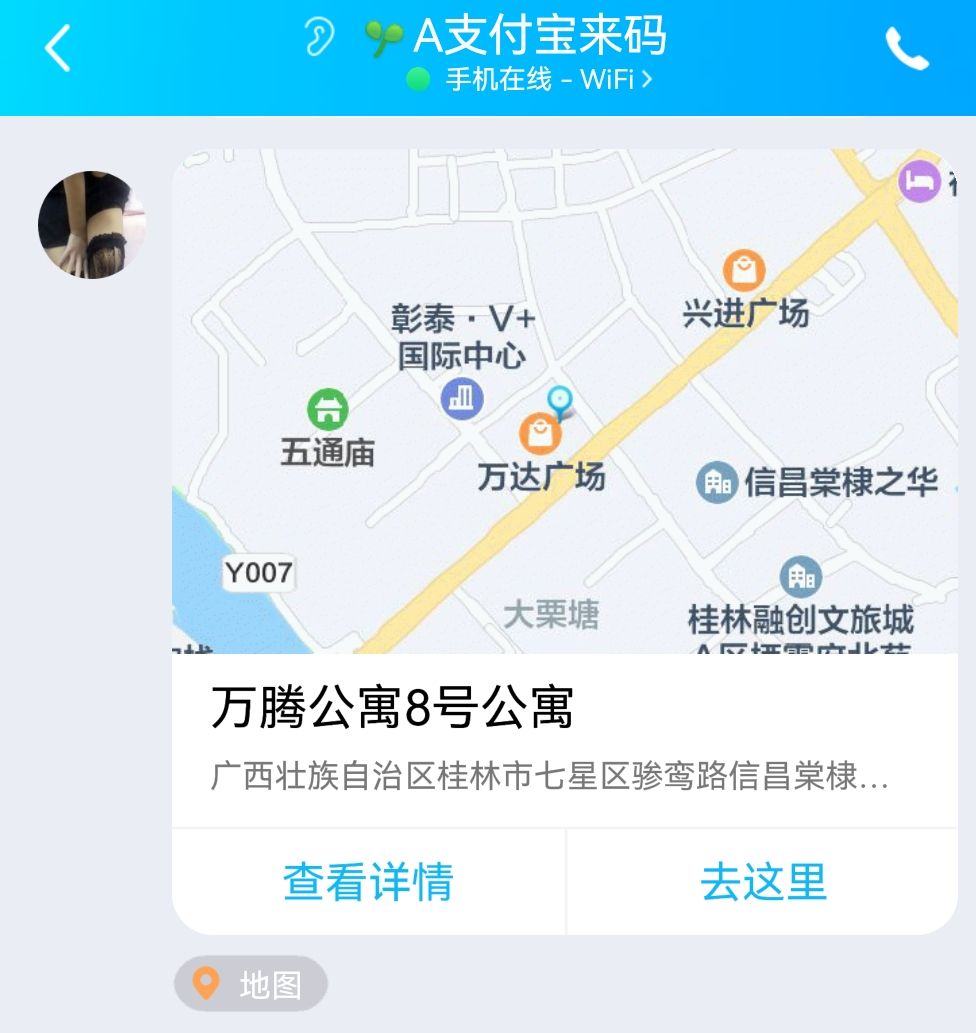Viewport: 976px width, 1033px height.
Task: Click 去这里 to start navigation
Action: 763,881
